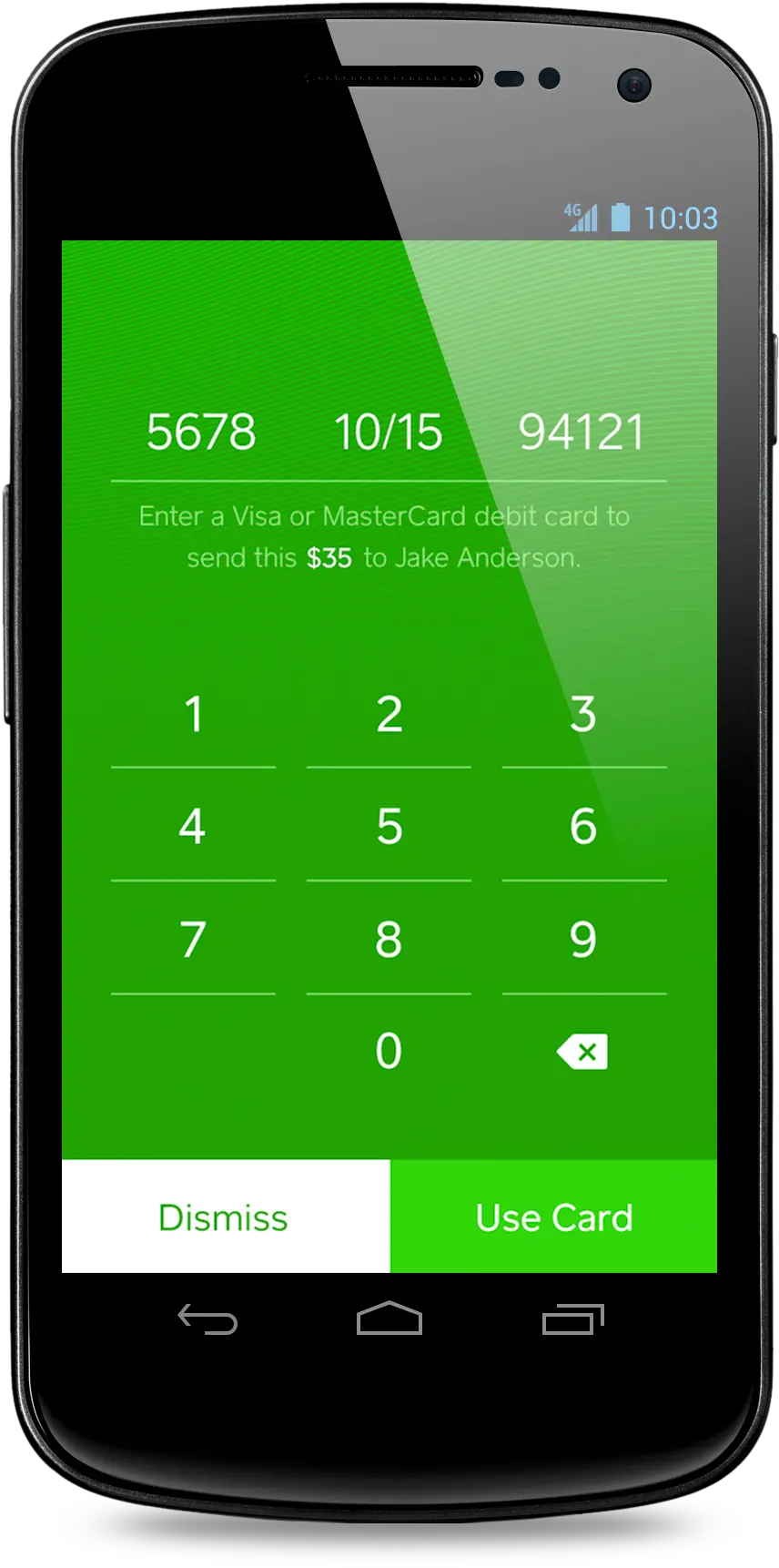Enter digit 8 on the keypad
Screen dimensions: 779x1568
(x=389, y=940)
